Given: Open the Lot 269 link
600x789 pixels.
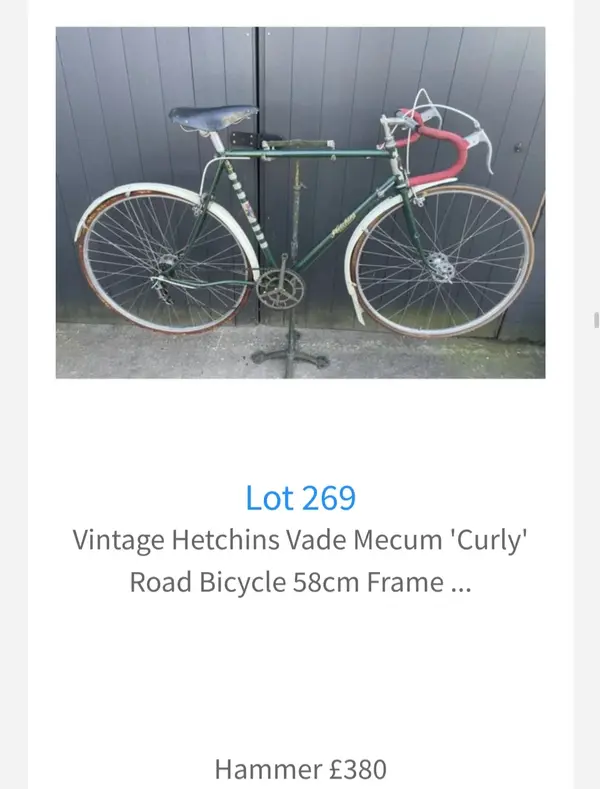Looking at the screenshot, I should pos(300,497).
